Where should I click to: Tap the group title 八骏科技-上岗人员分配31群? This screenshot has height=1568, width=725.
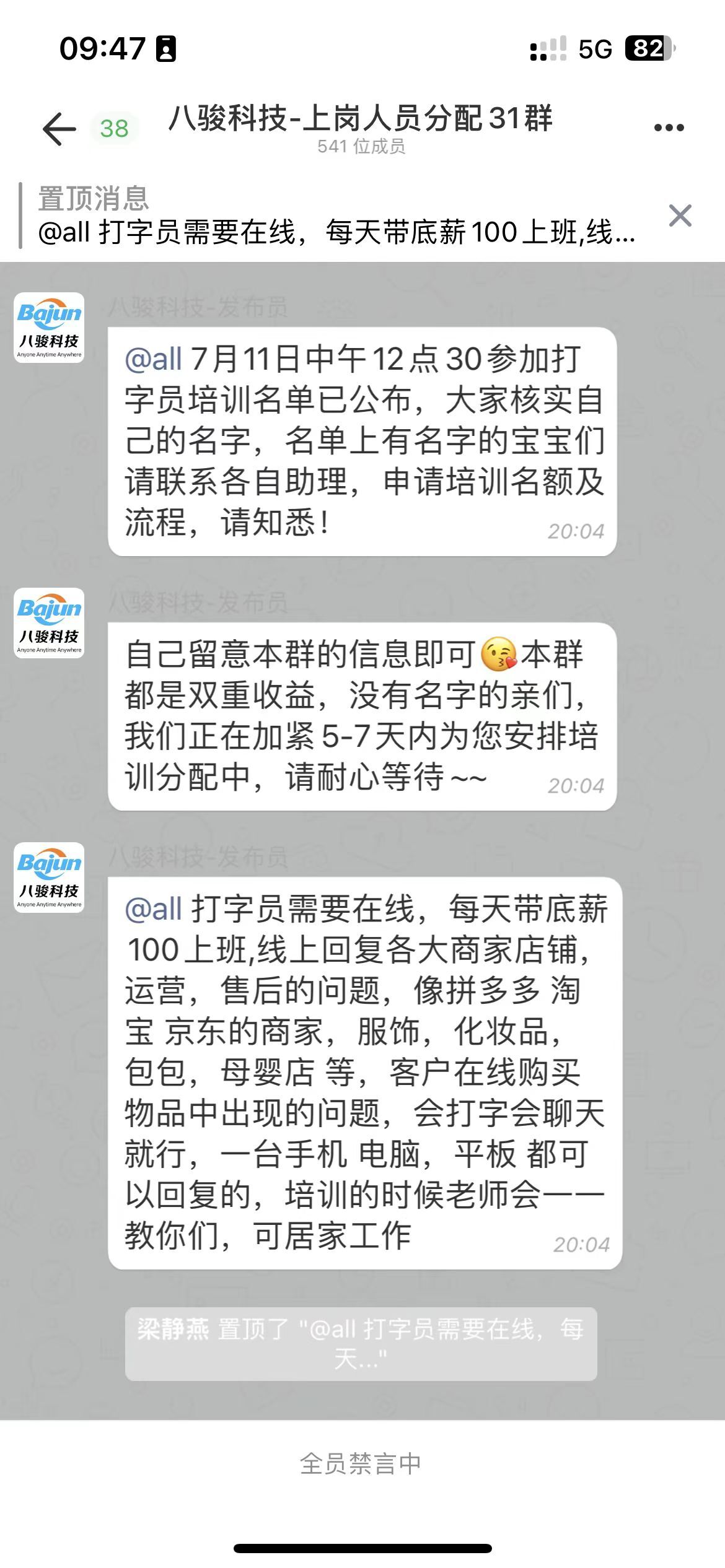click(x=362, y=121)
